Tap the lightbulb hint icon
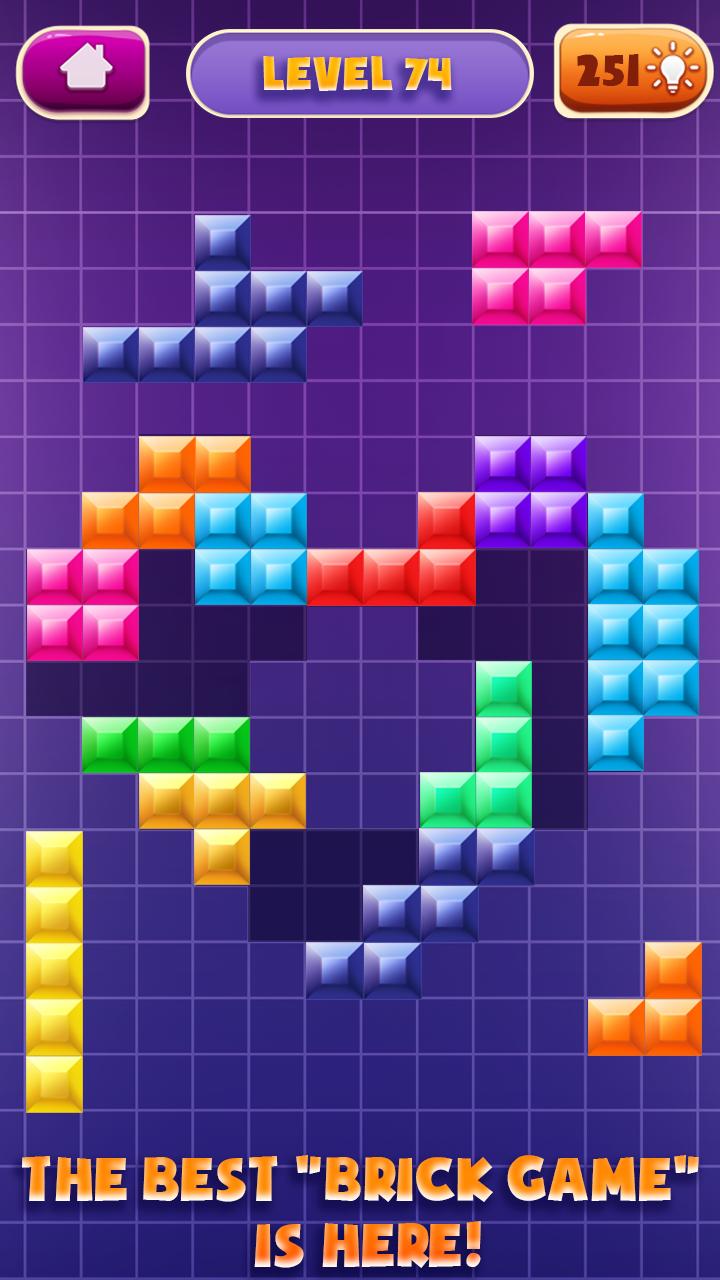 tap(672, 70)
